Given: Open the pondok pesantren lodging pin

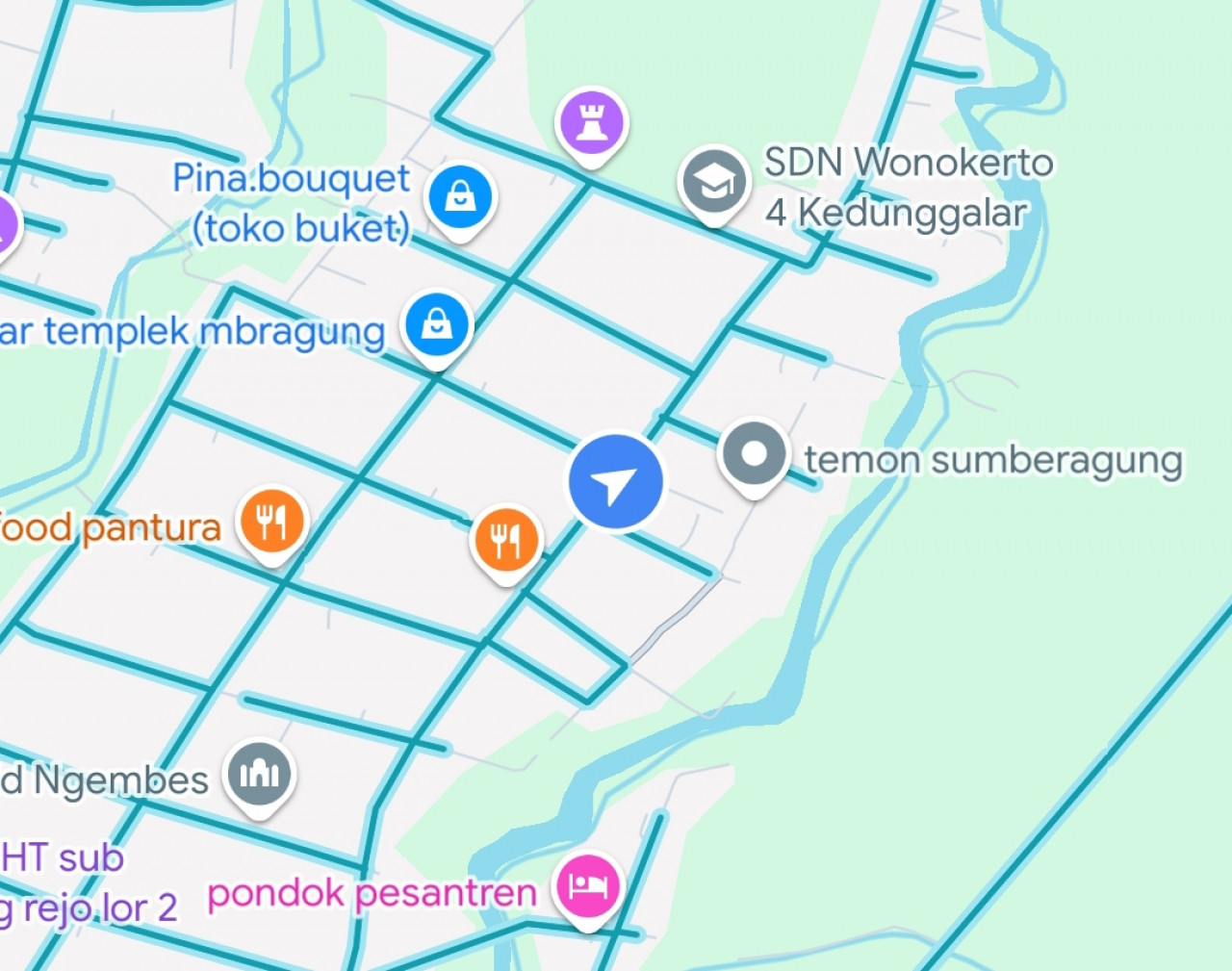Looking at the screenshot, I should (587, 885).
